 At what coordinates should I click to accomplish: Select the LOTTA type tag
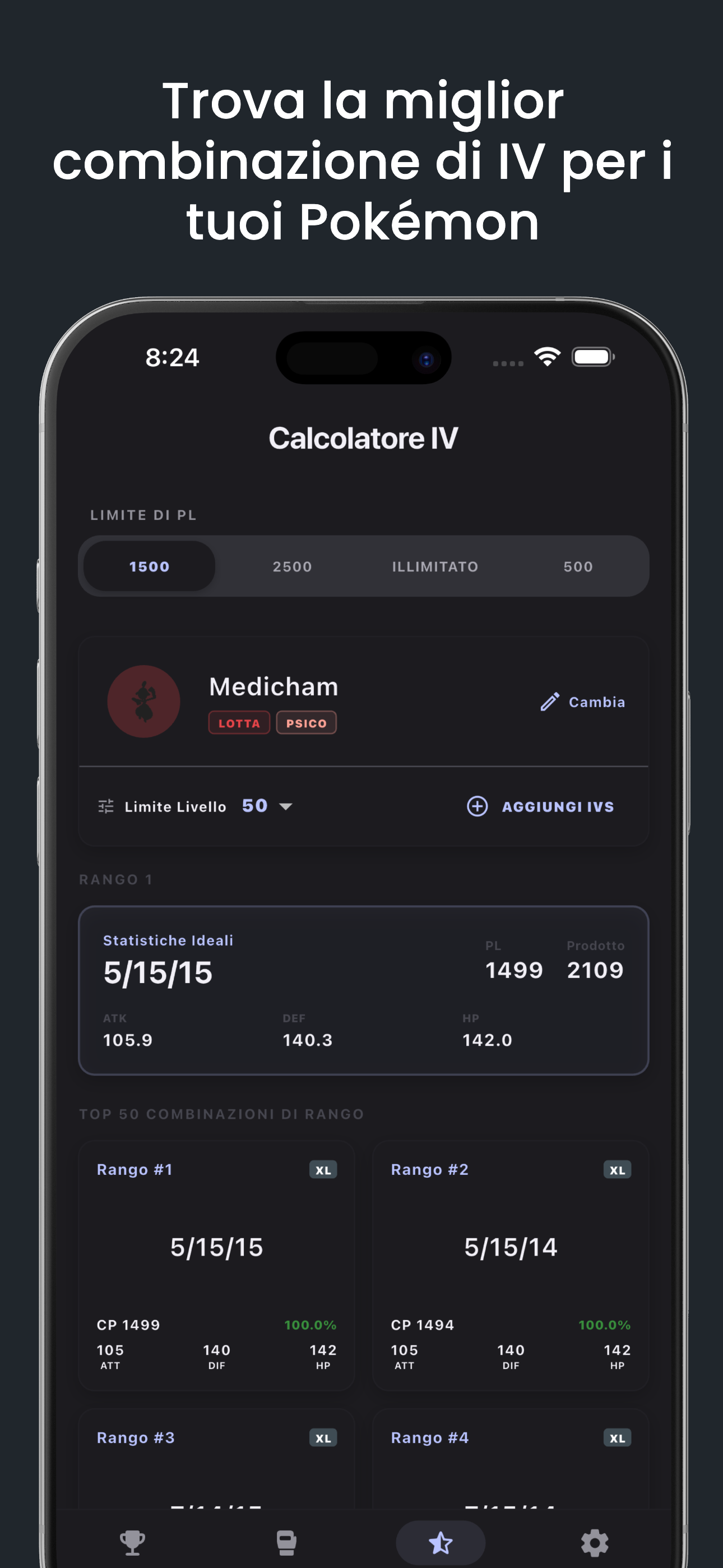coord(239,723)
